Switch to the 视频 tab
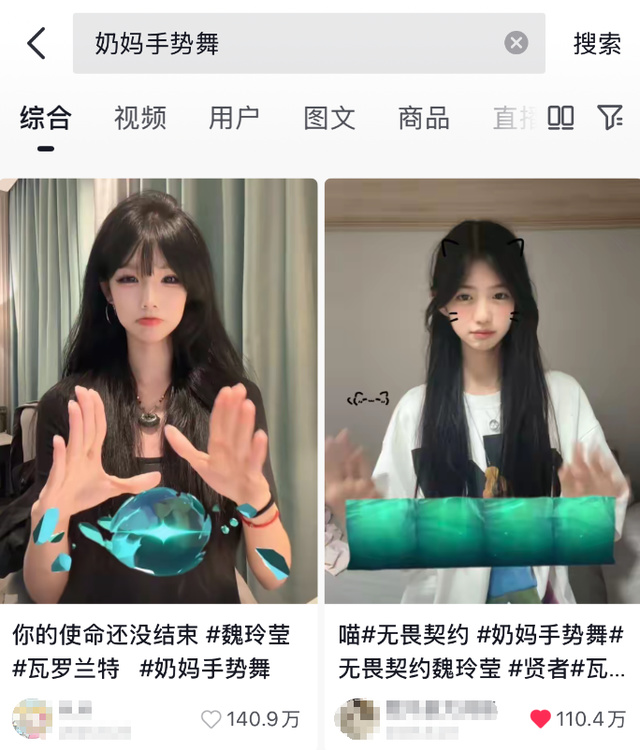640x750 pixels. 140,118
